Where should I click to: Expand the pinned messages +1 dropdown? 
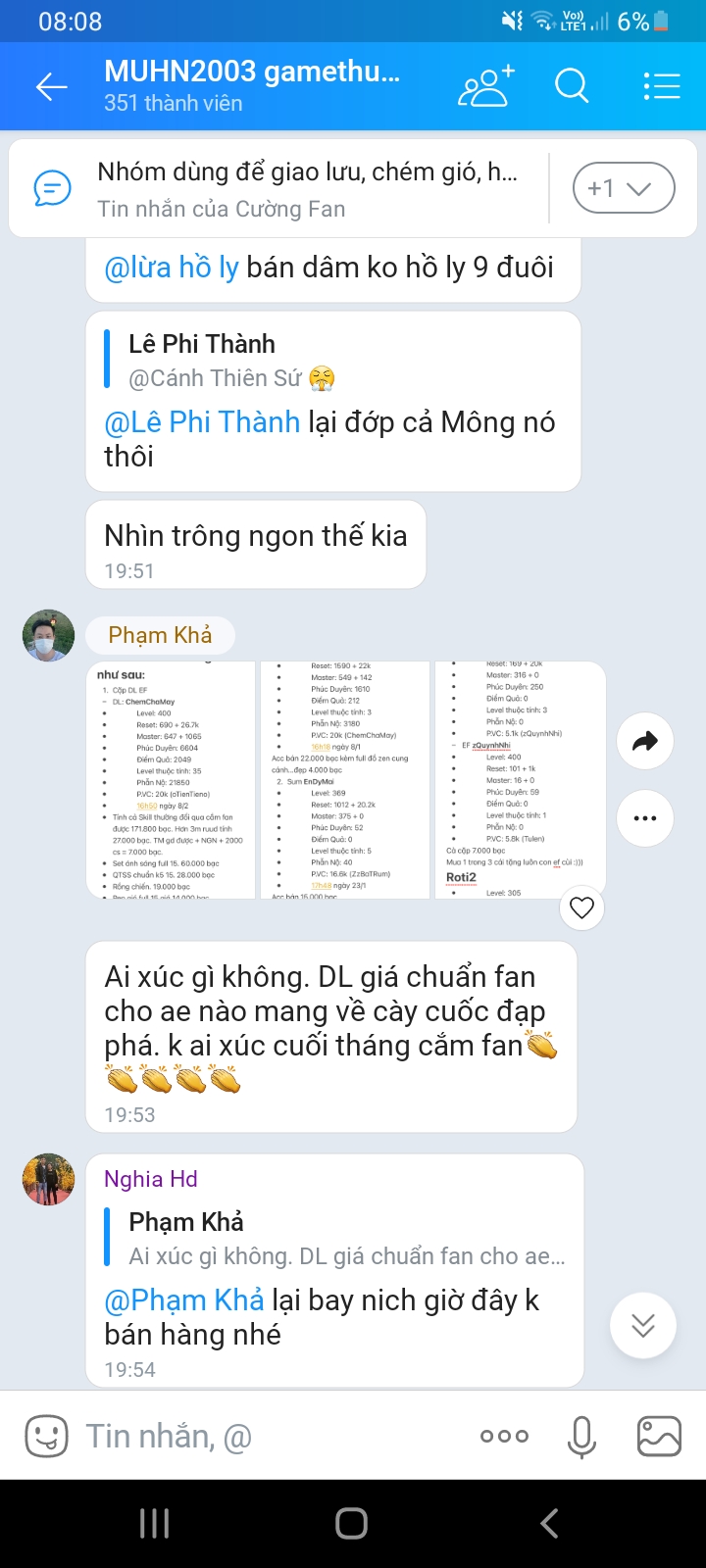[624, 188]
